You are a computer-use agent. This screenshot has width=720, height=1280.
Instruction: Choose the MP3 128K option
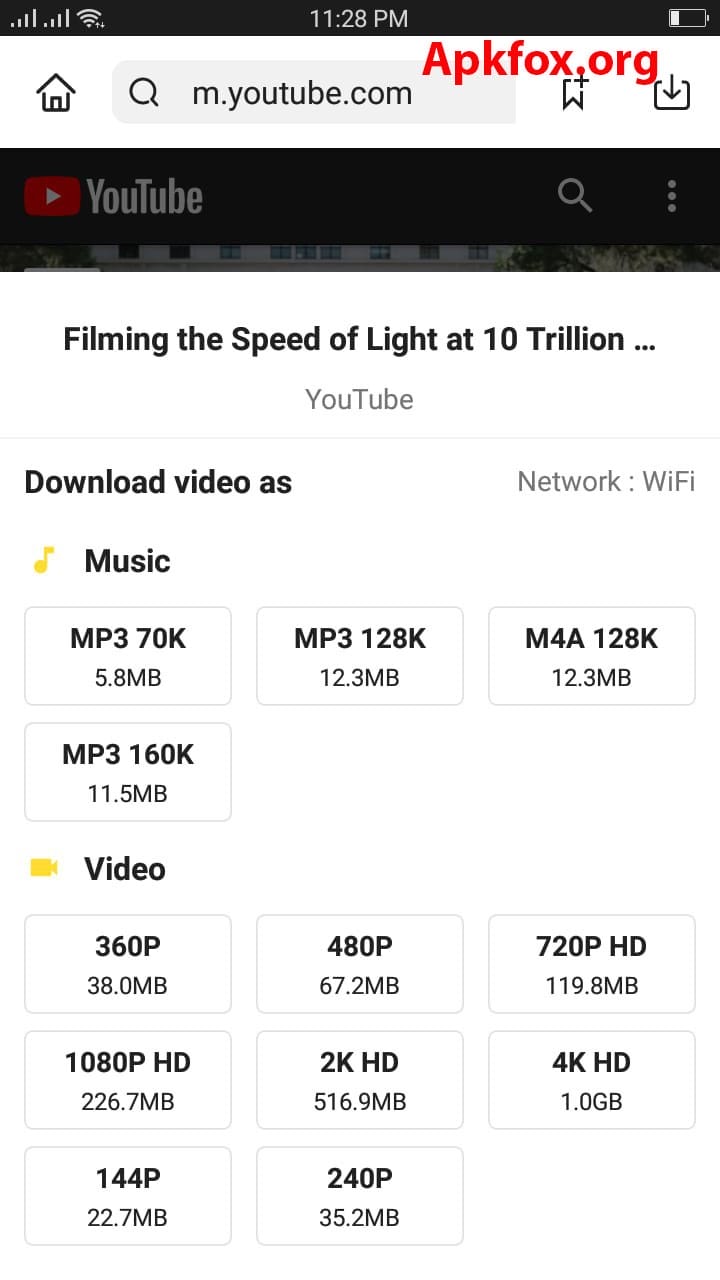coord(360,656)
